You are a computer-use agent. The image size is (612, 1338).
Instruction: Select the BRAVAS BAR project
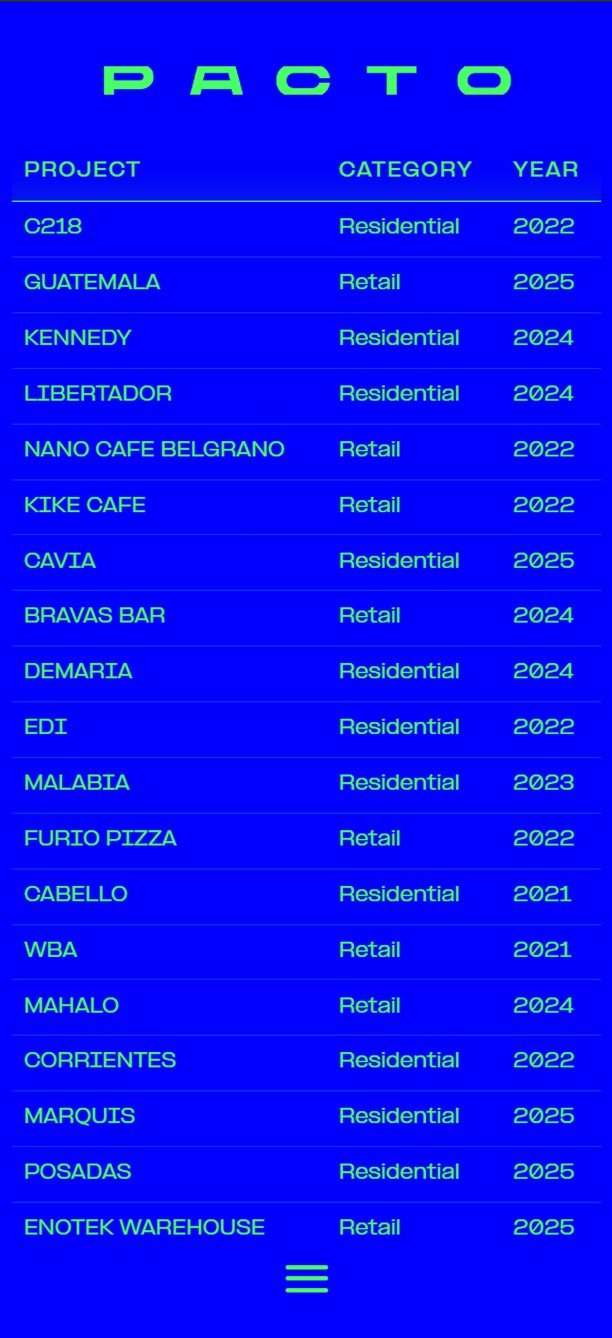tap(95, 616)
